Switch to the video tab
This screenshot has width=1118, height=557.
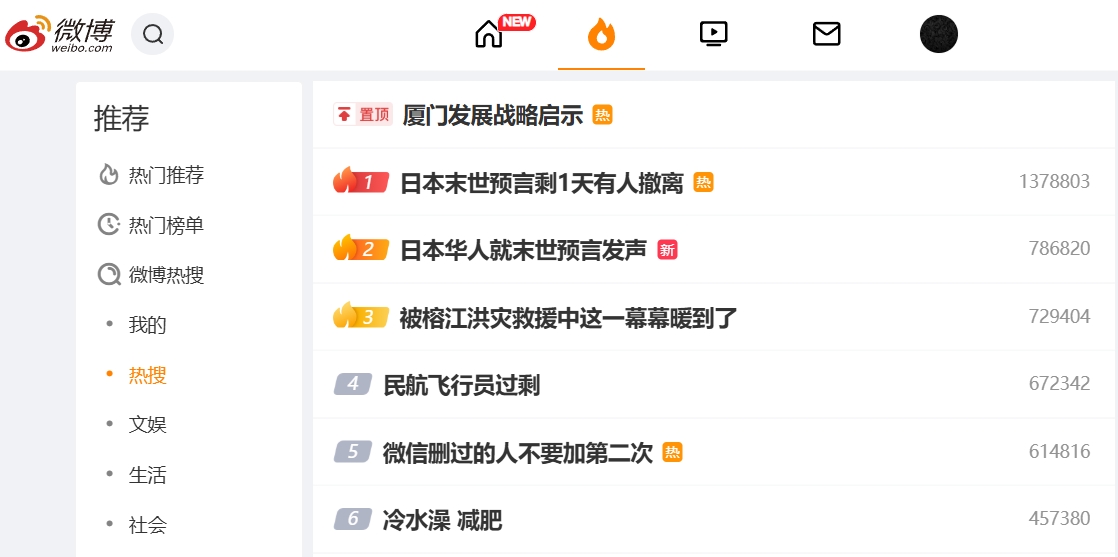[x=713, y=34]
